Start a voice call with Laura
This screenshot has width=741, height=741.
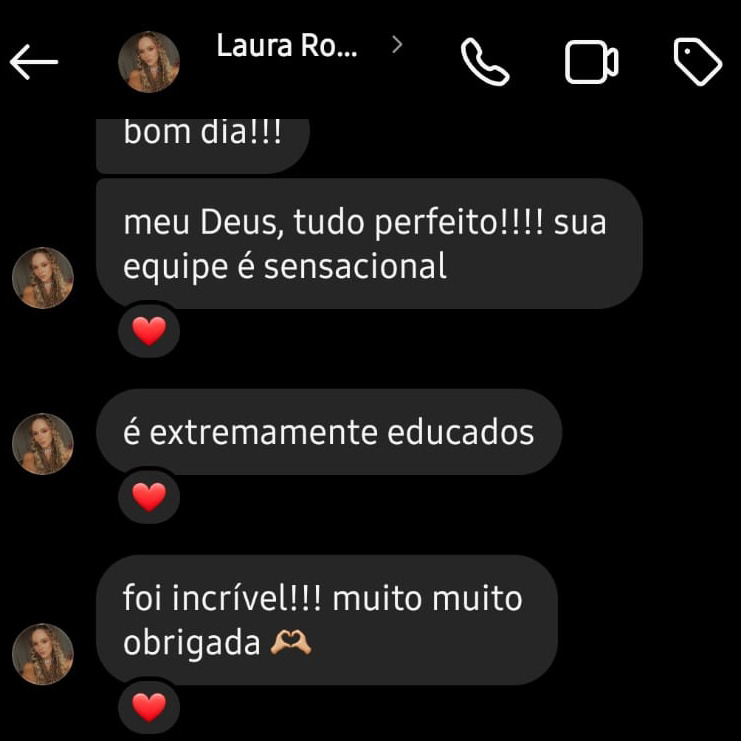point(485,63)
